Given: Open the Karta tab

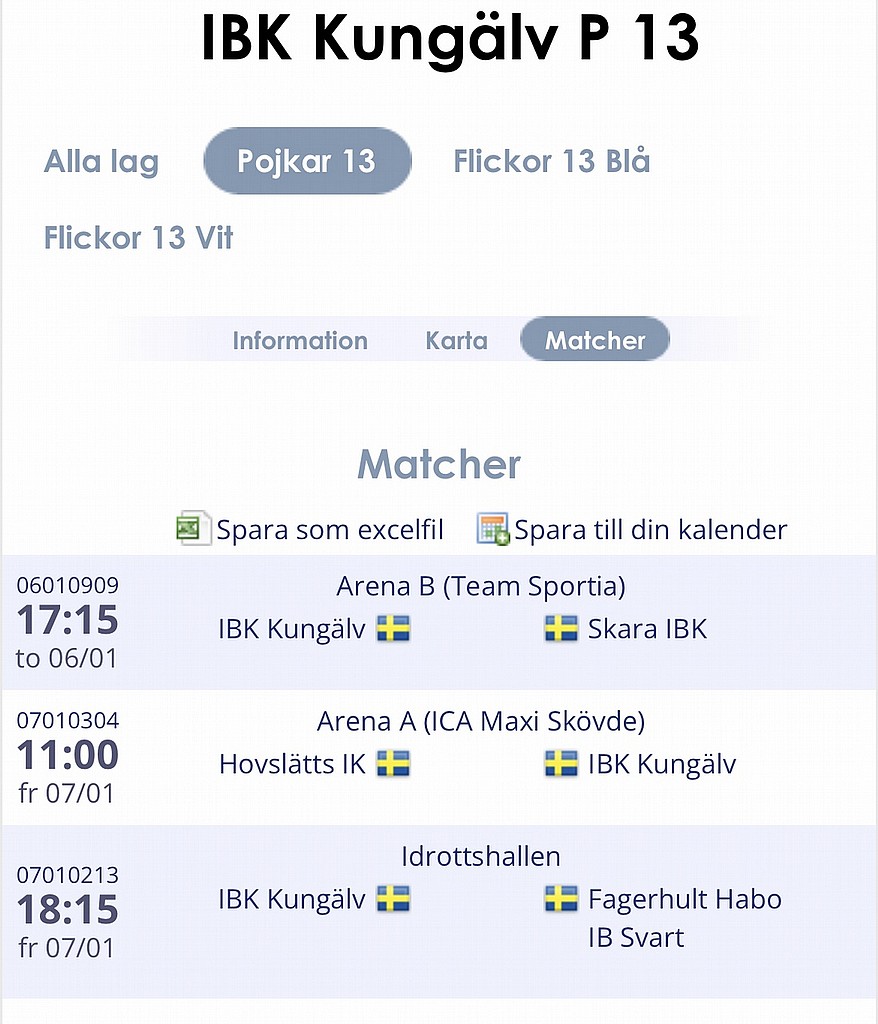Looking at the screenshot, I should coord(456,341).
